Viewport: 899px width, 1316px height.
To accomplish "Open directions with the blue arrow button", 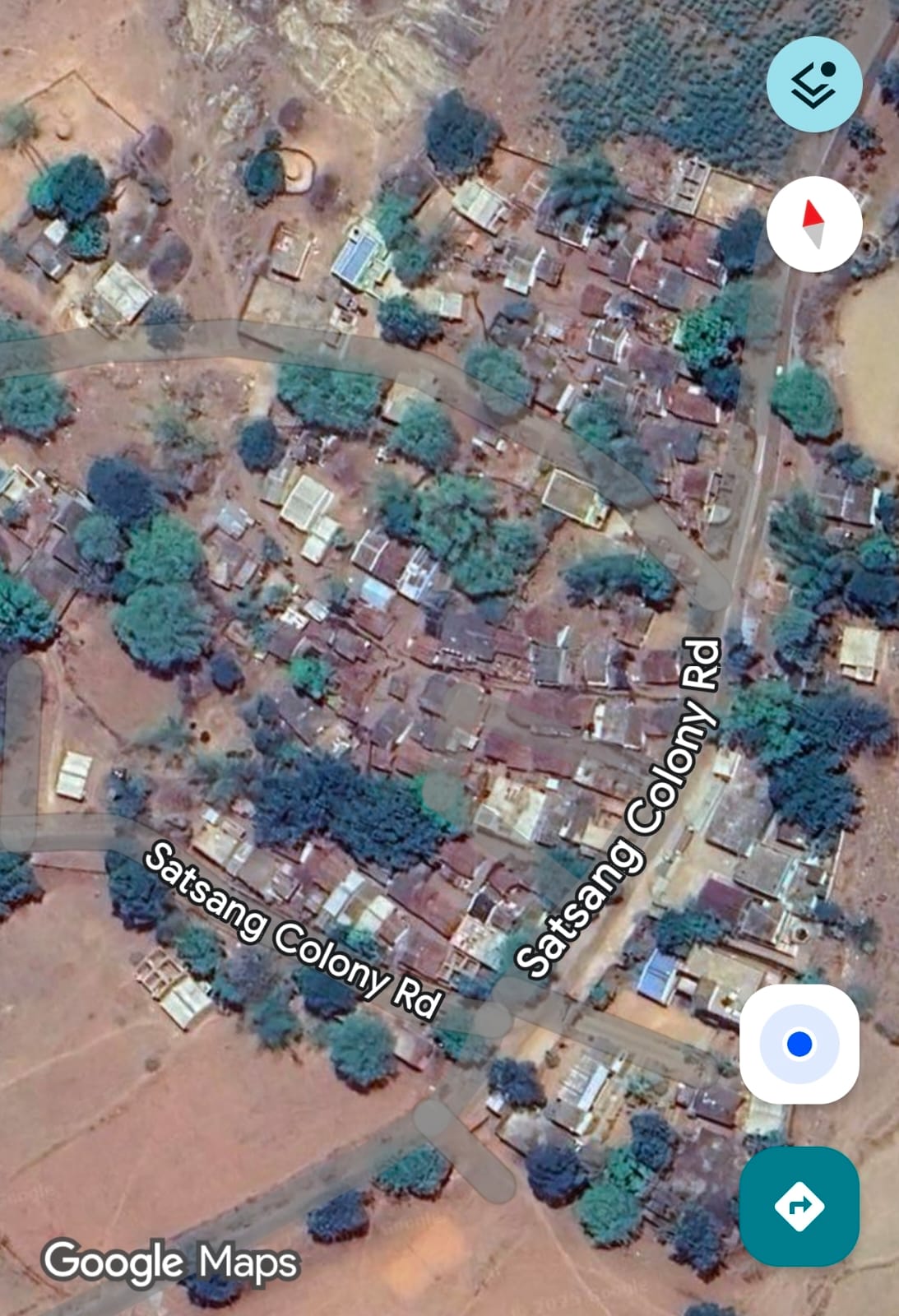I will pos(799,1206).
